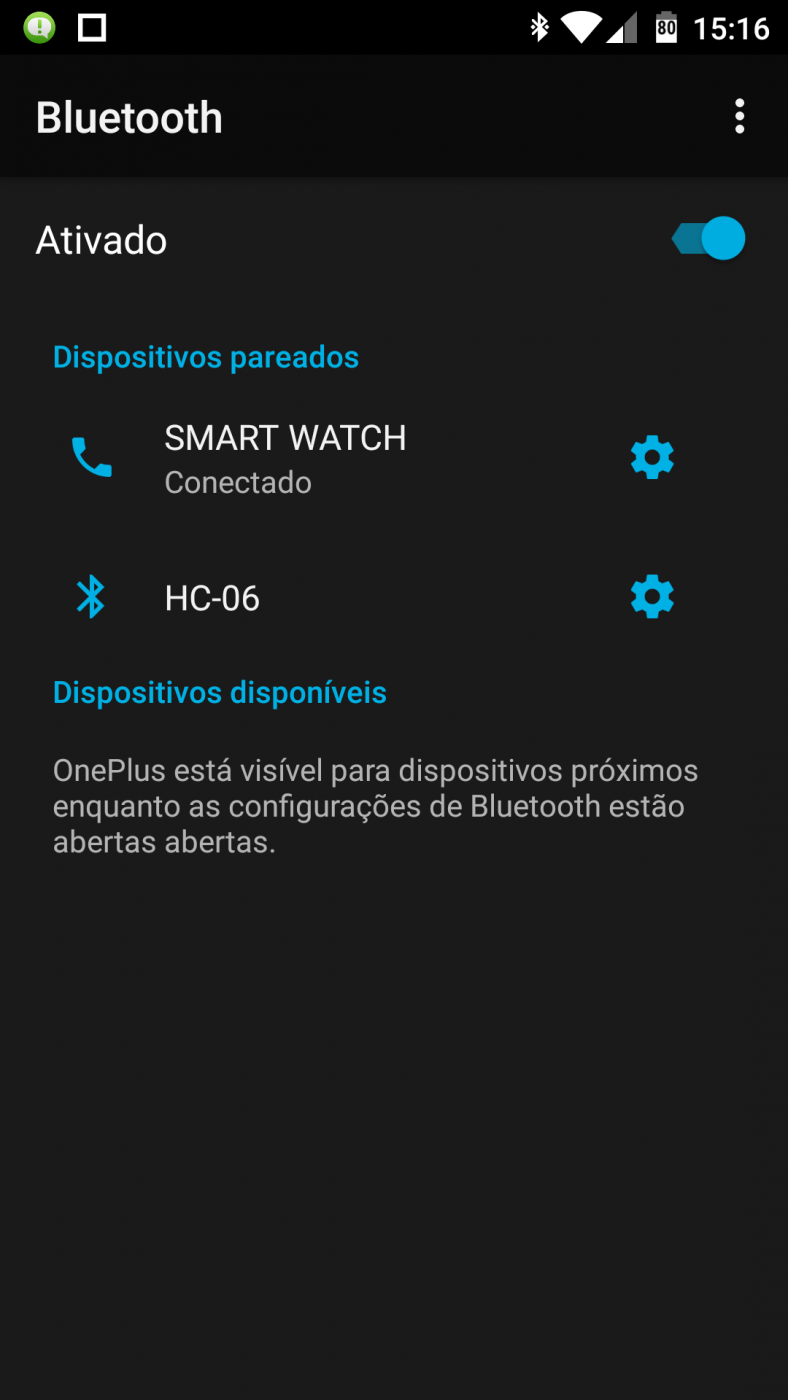The height and width of the screenshot is (1400, 788).
Task: Open settings gear for HC-06
Action: [x=652, y=597]
